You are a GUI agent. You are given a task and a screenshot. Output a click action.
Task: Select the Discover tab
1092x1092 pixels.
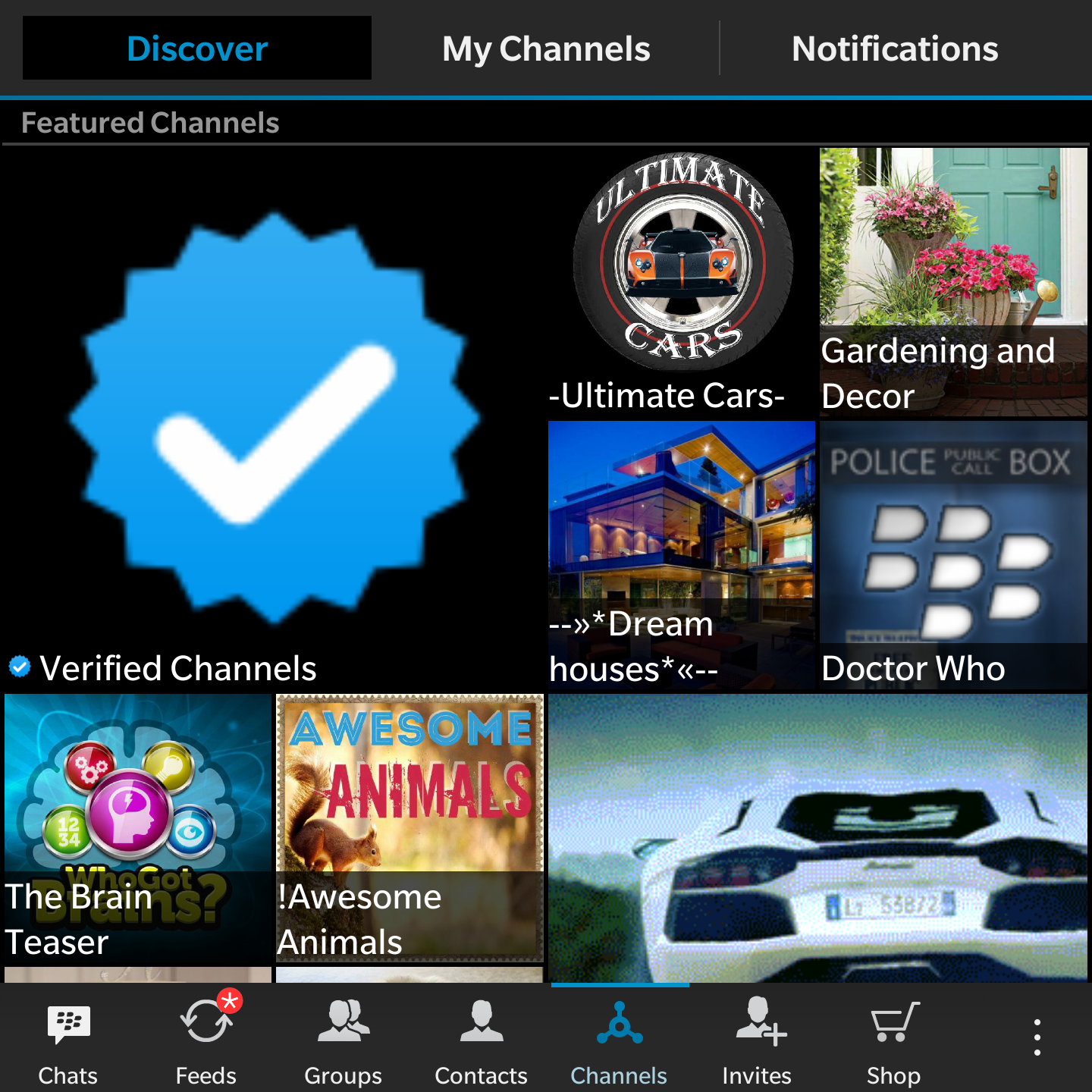197,49
